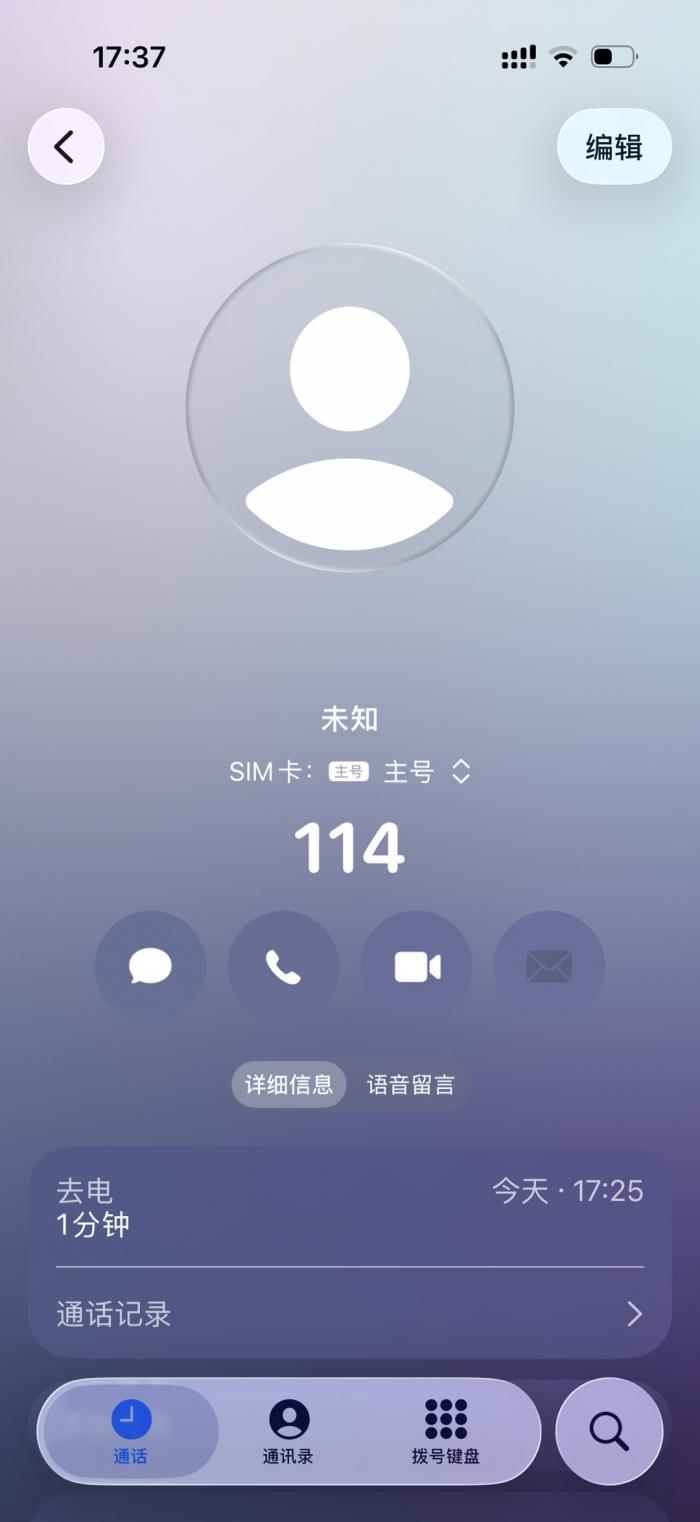
Task: Go back using the top arrow
Action: coord(66,147)
